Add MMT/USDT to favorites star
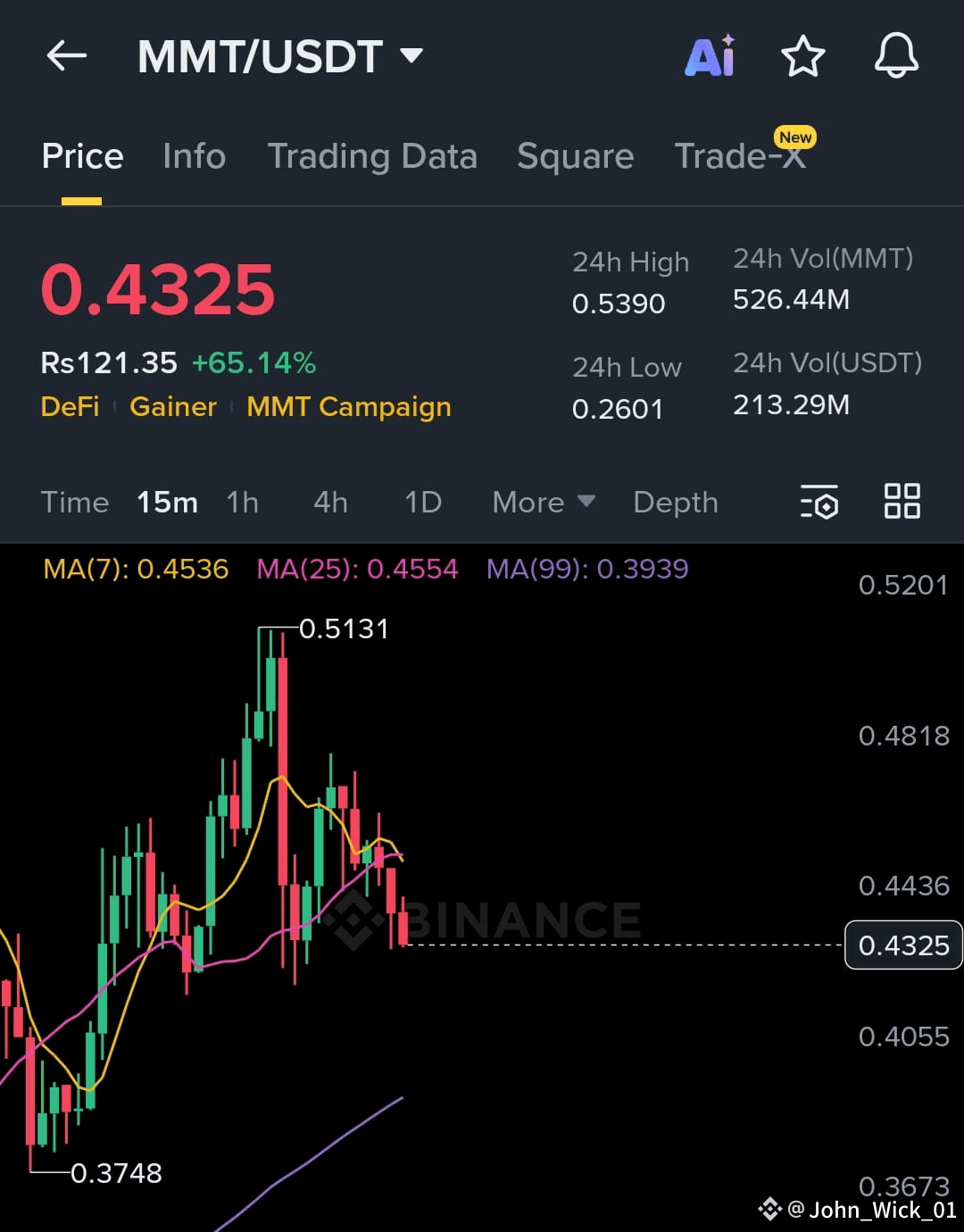This screenshot has width=964, height=1232. pos(802,56)
